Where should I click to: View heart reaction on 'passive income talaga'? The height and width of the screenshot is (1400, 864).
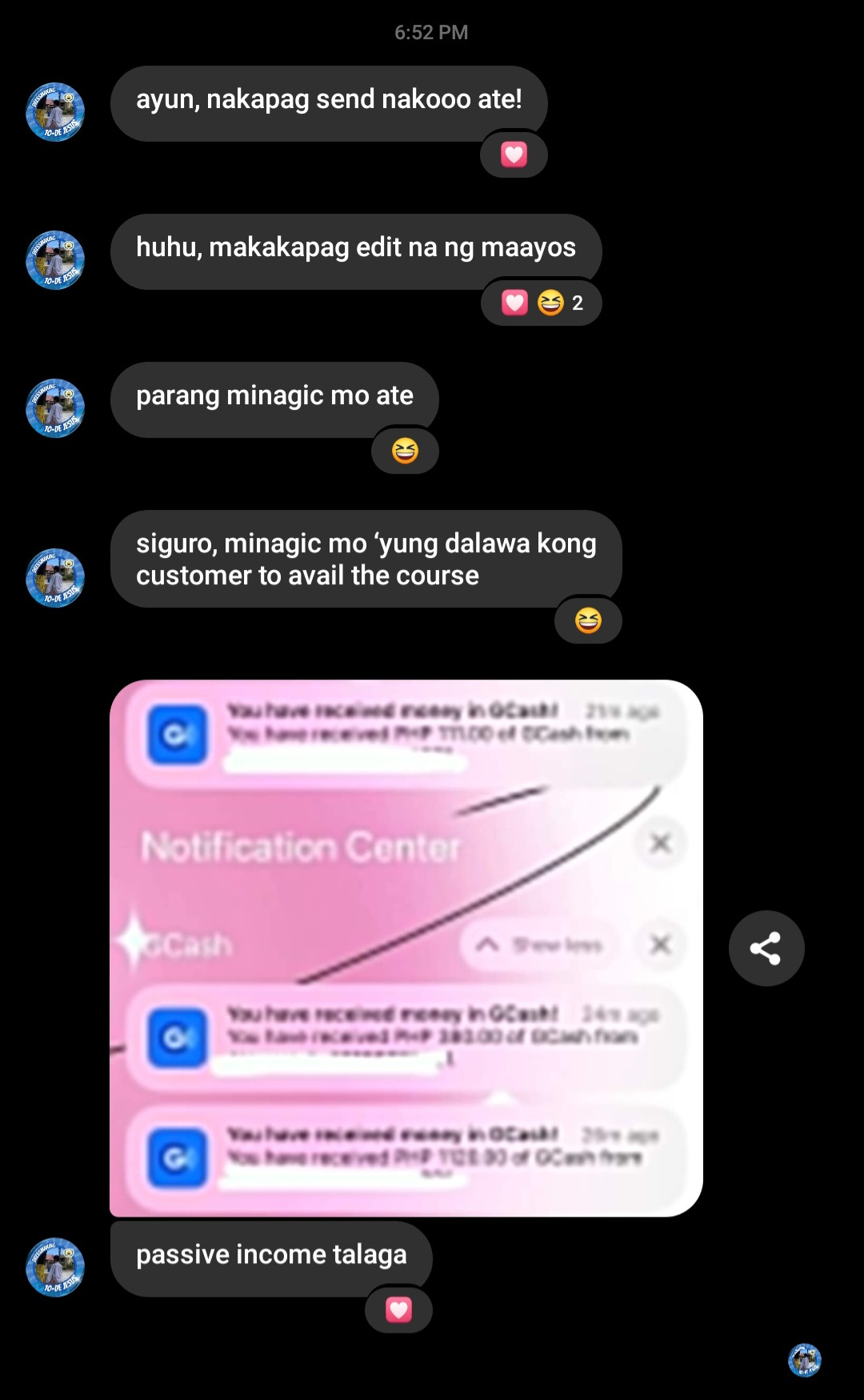point(398,1310)
